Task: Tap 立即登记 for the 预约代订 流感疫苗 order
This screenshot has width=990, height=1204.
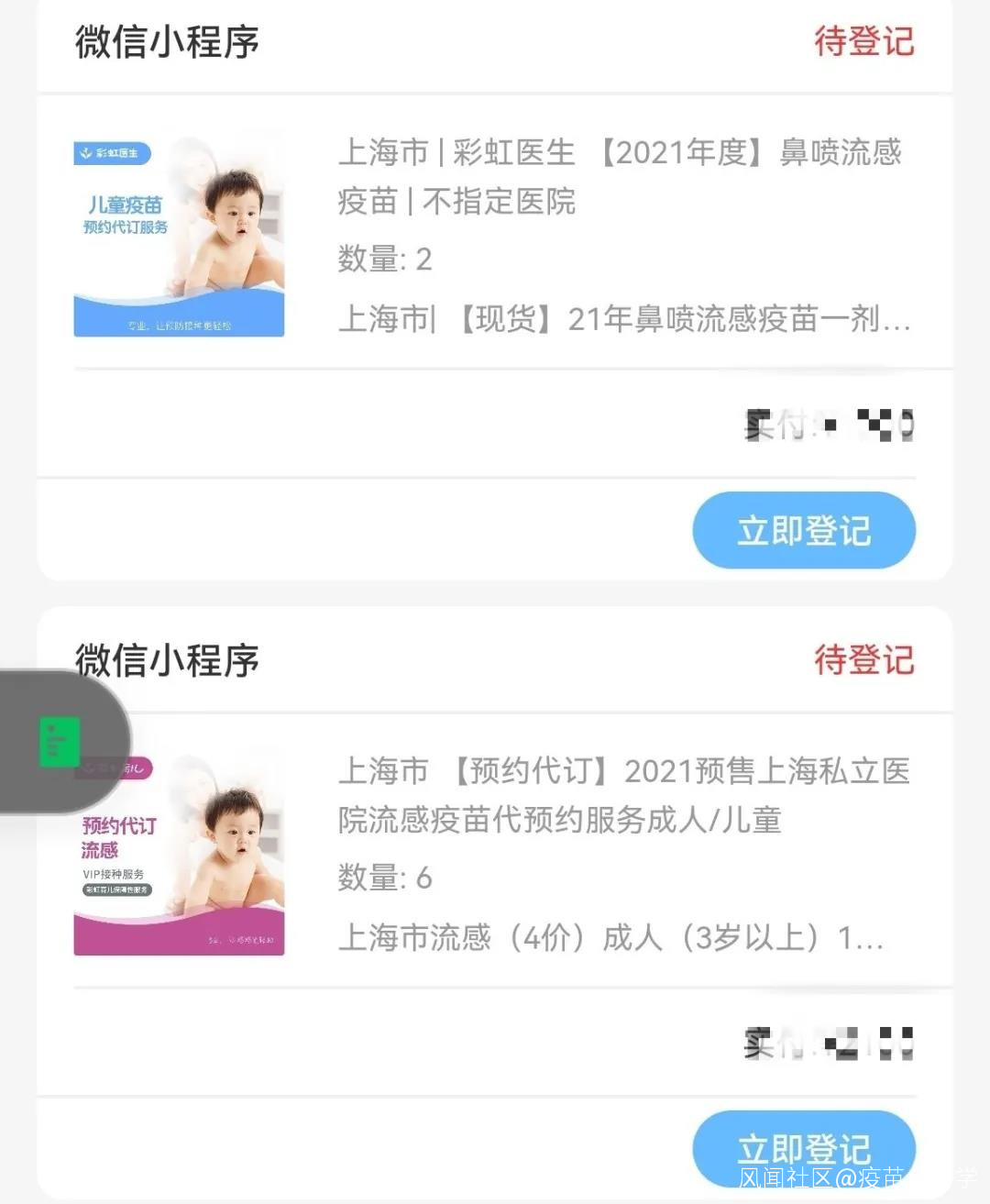Action: coord(804,1147)
